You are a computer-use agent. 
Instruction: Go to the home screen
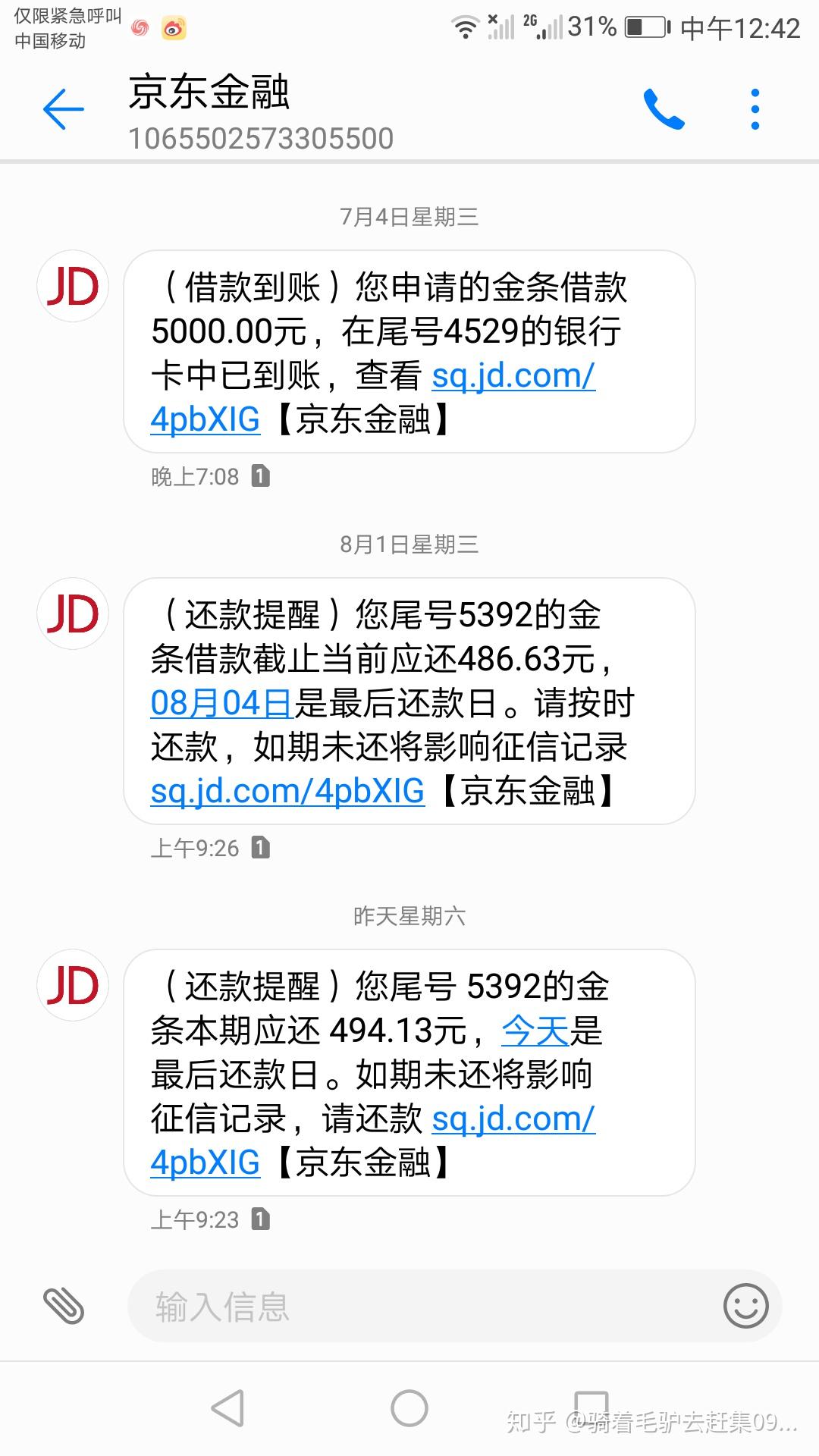409,1409
